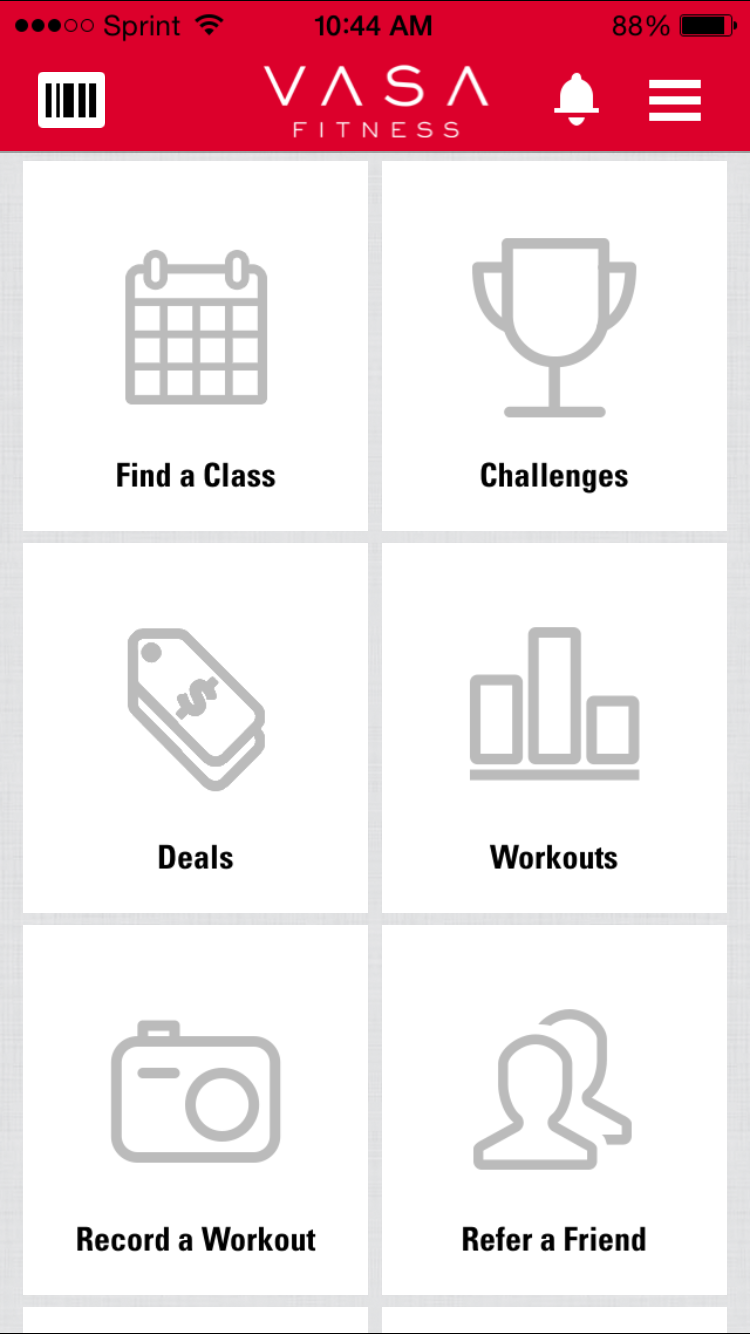Viewport: 750px width, 1334px height.
Task: Open the Workouts tile
Action: point(553,728)
